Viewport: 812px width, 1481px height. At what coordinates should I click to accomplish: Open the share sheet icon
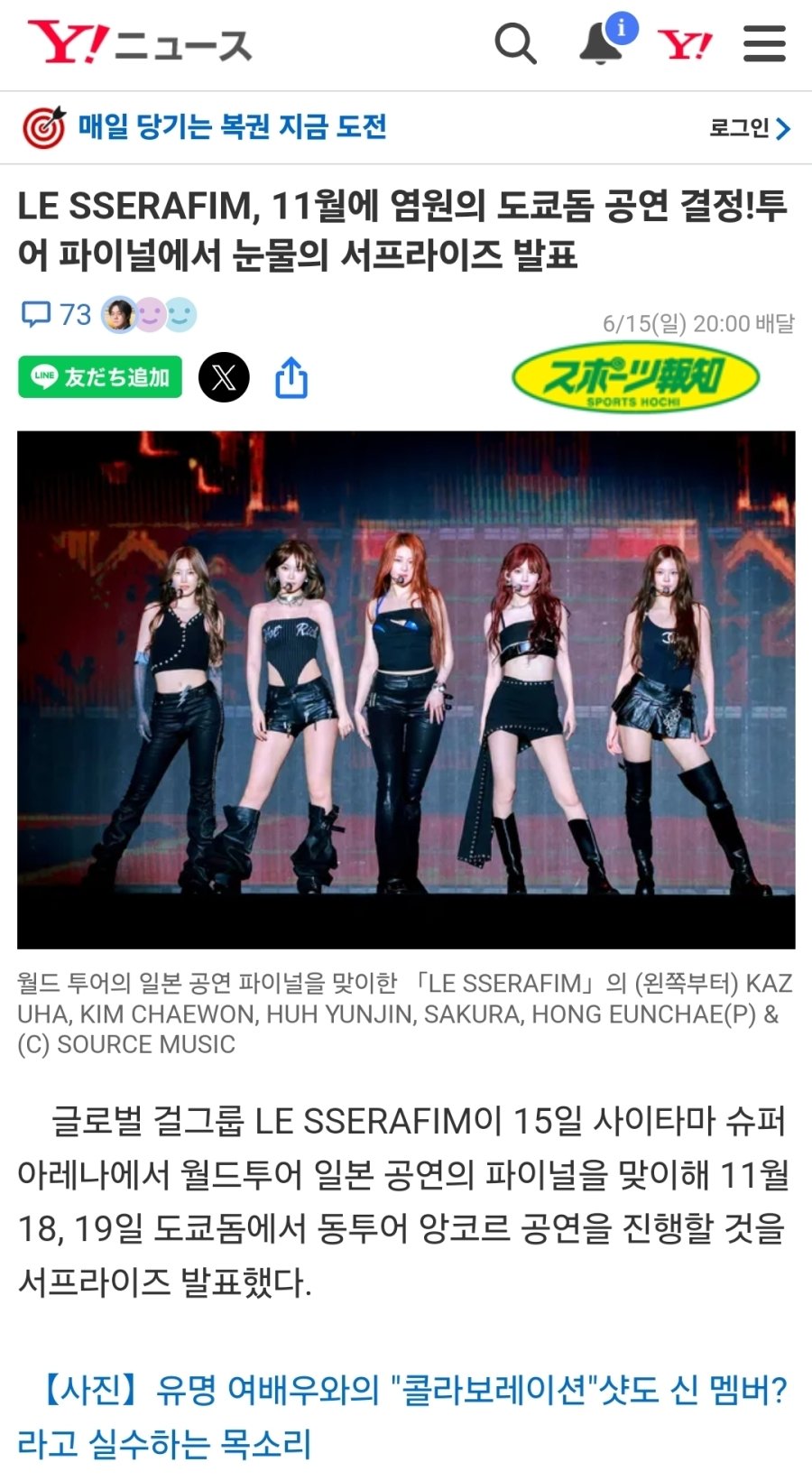tap(291, 377)
